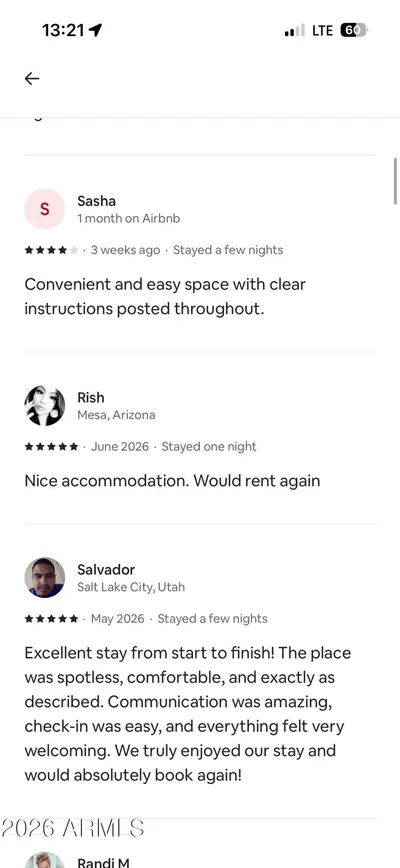
Task: Open Rish's profile photo
Action: coord(45,405)
